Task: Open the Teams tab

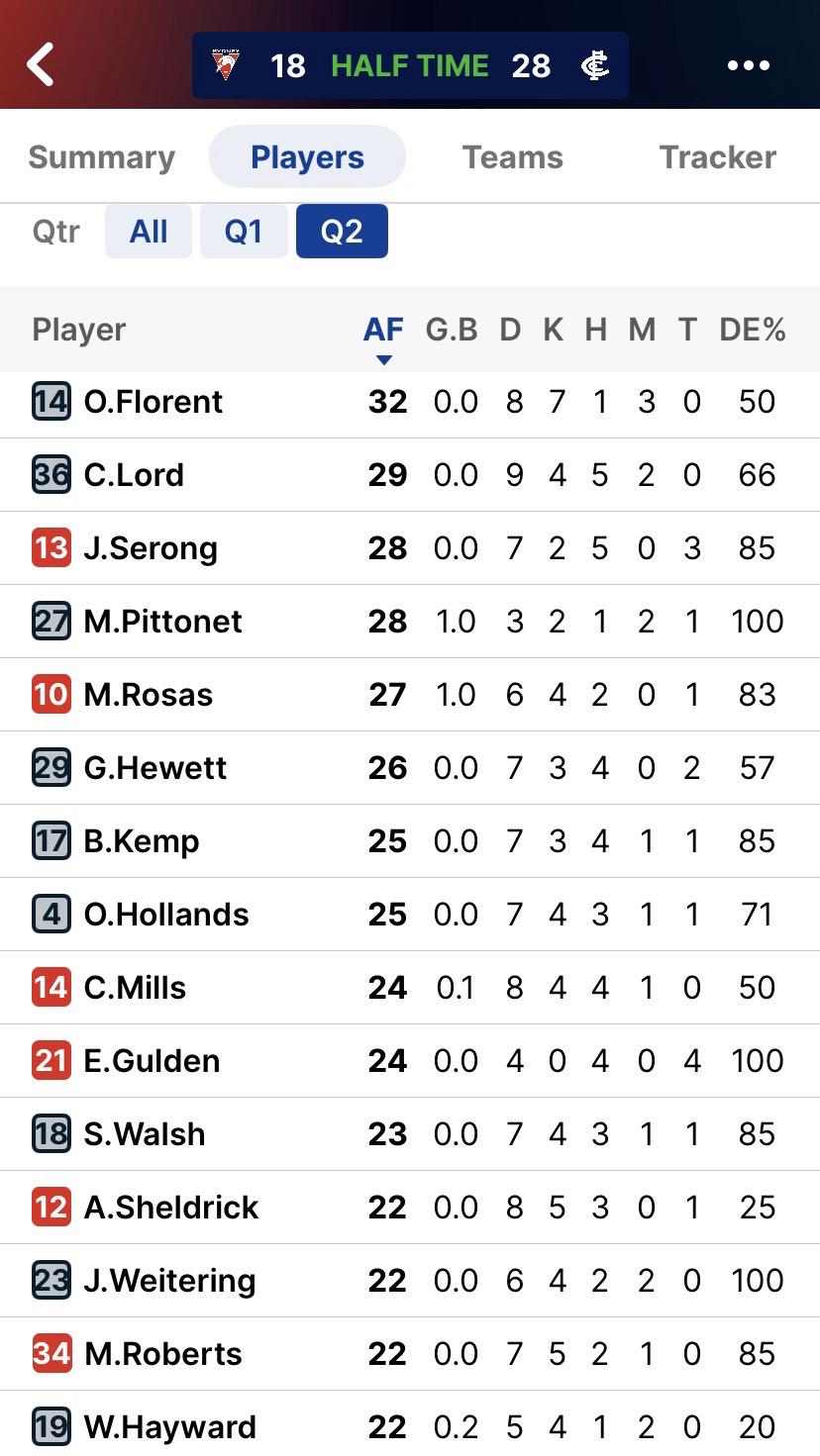Action: (512, 157)
